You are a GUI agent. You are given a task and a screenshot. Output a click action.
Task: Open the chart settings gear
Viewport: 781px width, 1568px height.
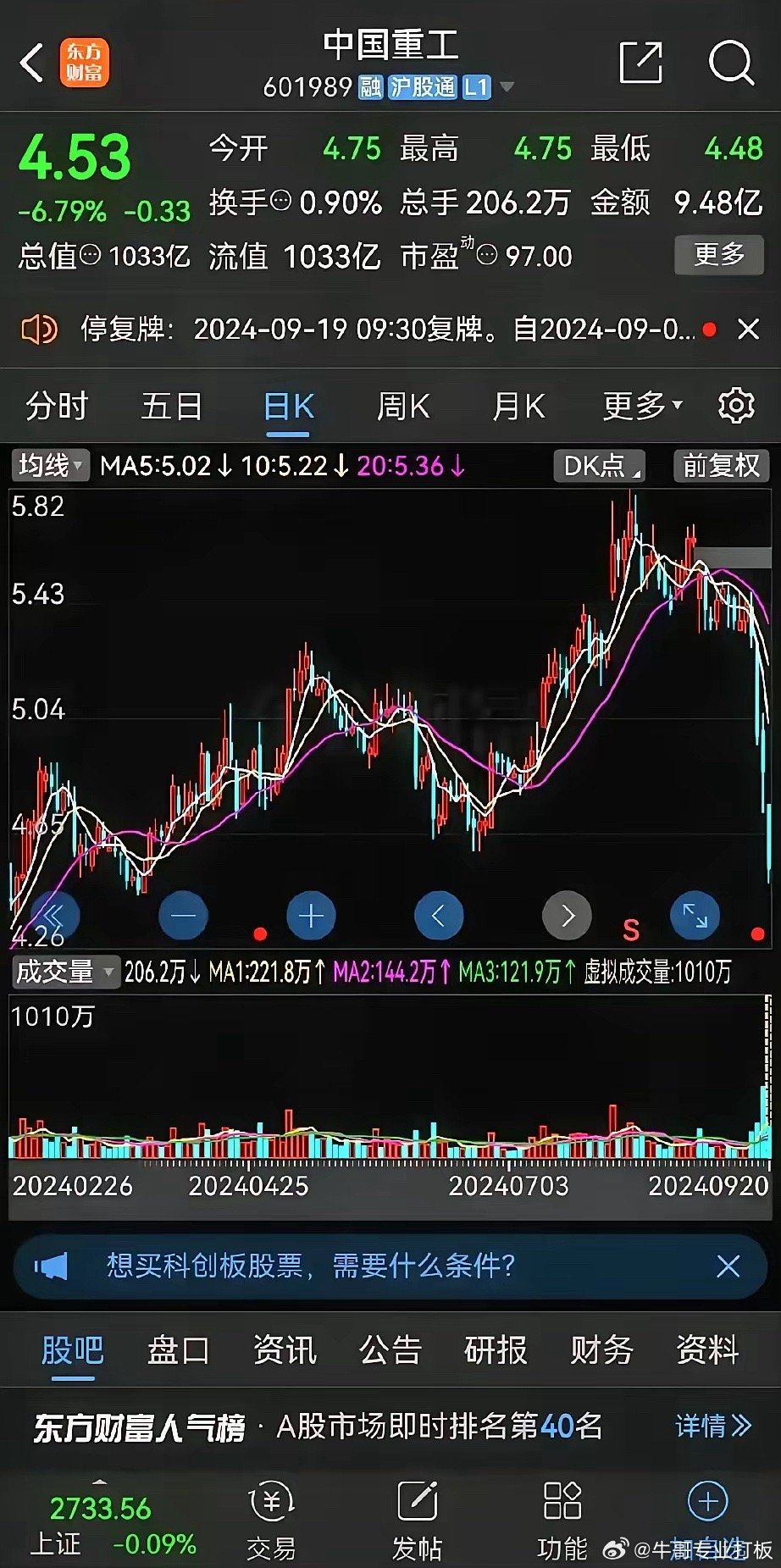pos(736,407)
